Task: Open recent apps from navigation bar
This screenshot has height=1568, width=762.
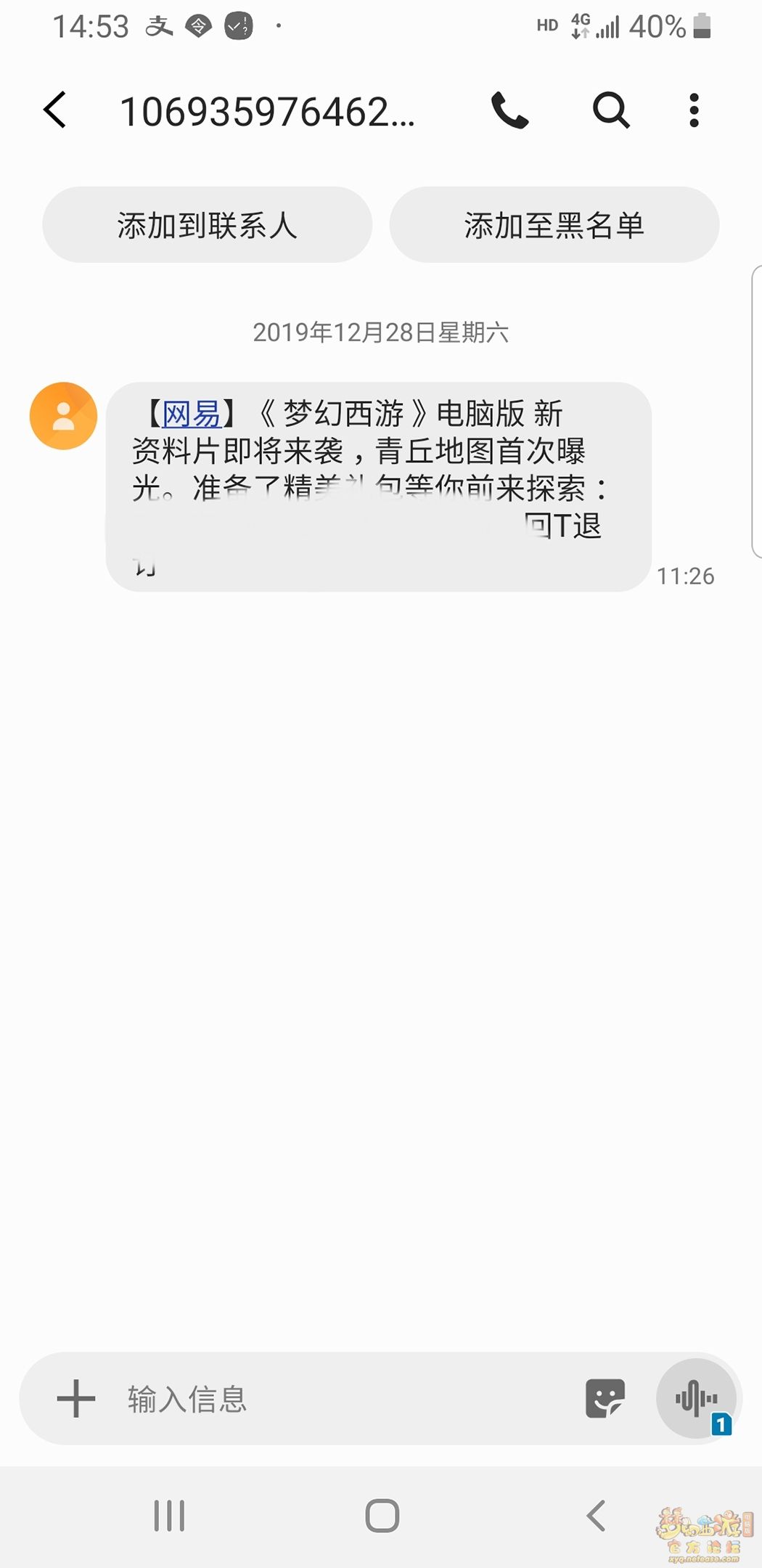Action: coord(169,1516)
